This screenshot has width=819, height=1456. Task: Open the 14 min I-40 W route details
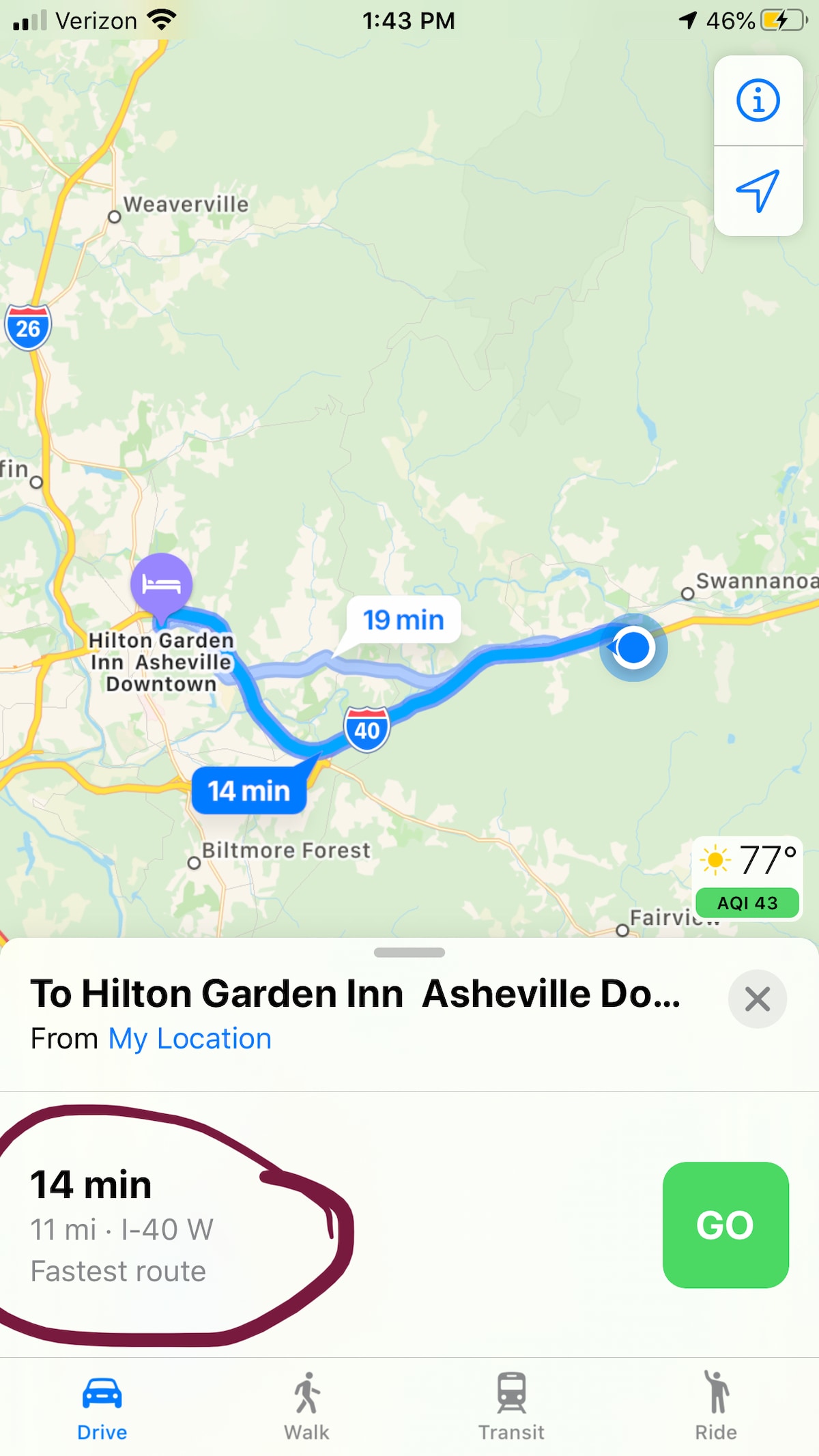point(123,1227)
